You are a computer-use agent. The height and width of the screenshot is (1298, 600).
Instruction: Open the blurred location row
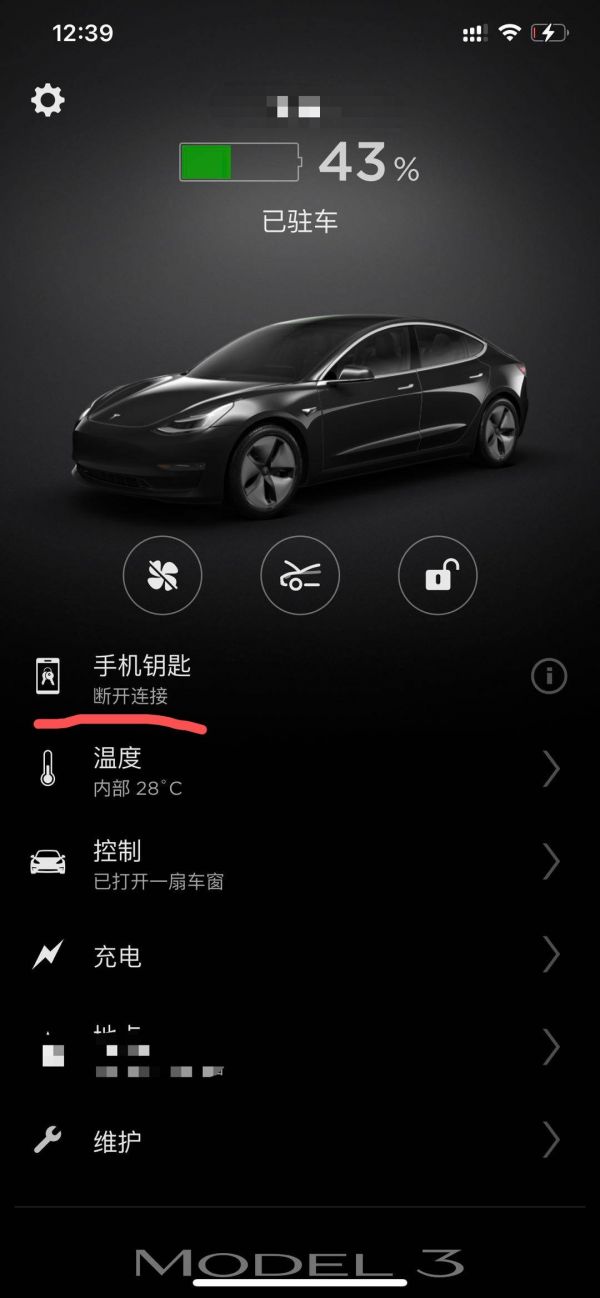300,1048
